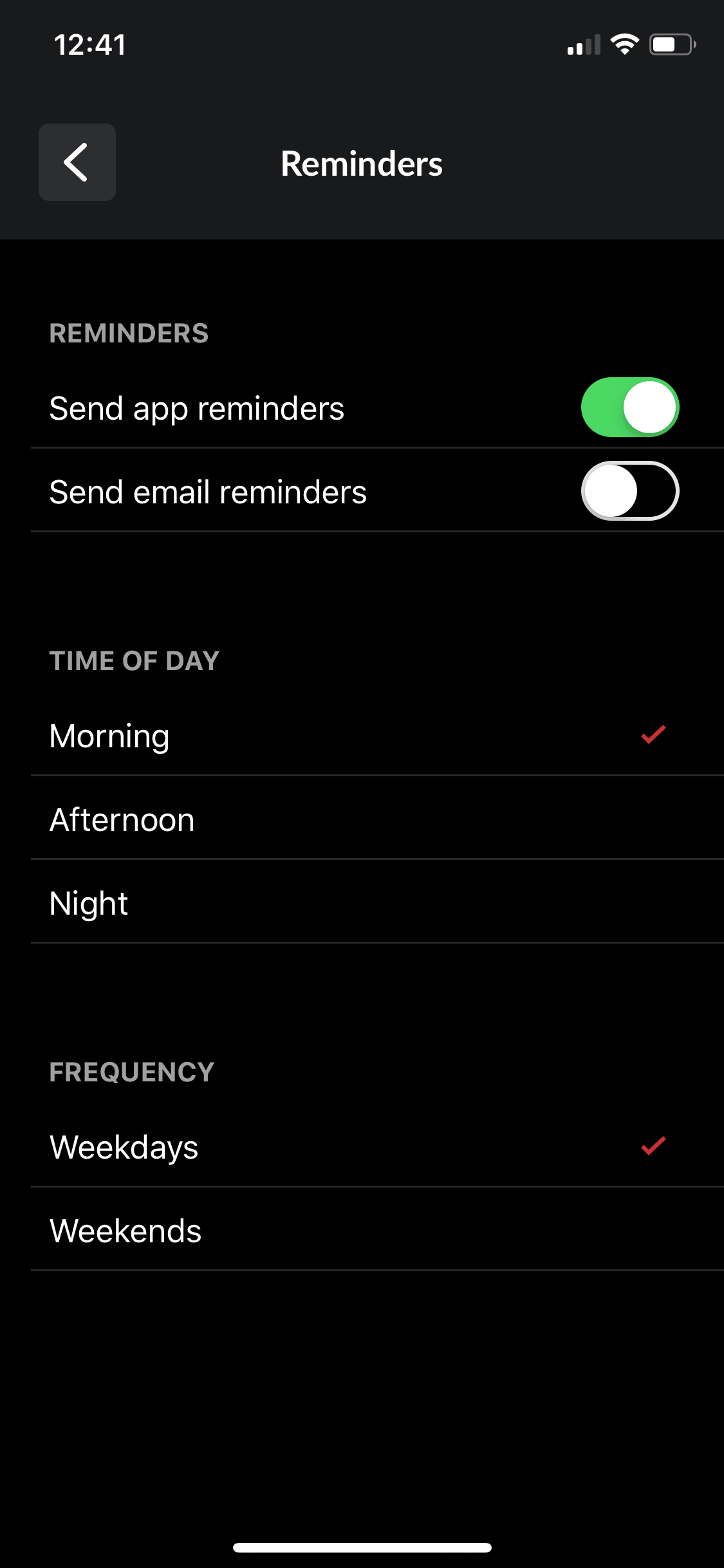Enable Send email reminders
This screenshot has height=1568, width=724.
coord(630,491)
